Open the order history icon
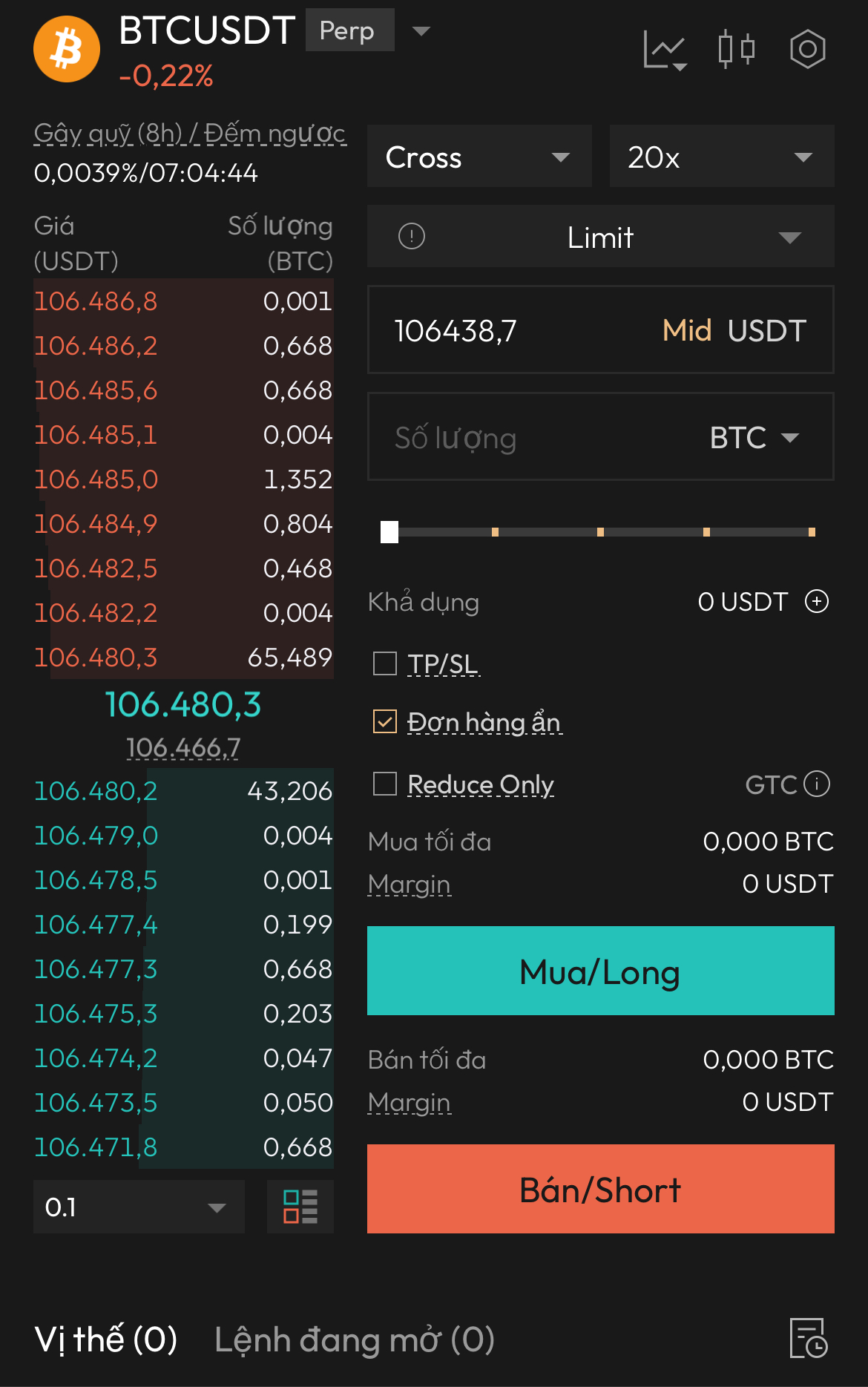The height and width of the screenshot is (1387, 868). 808,1338
